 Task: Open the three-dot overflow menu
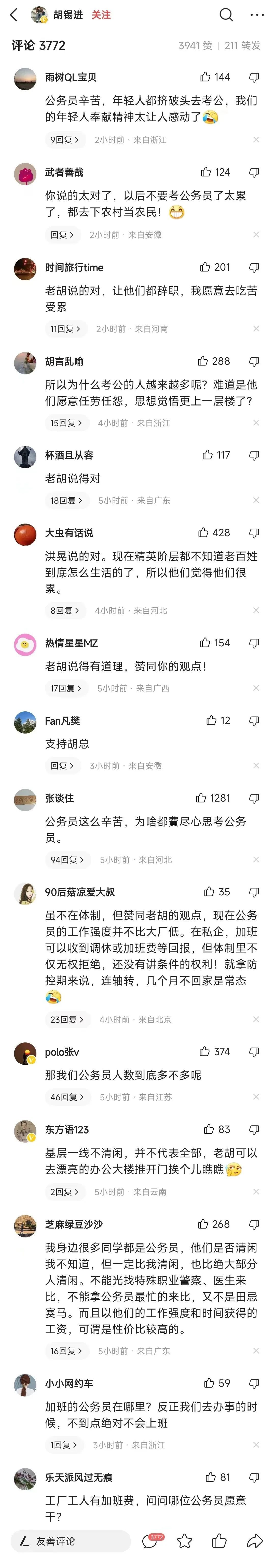pyautogui.click(x=257, y=15)
